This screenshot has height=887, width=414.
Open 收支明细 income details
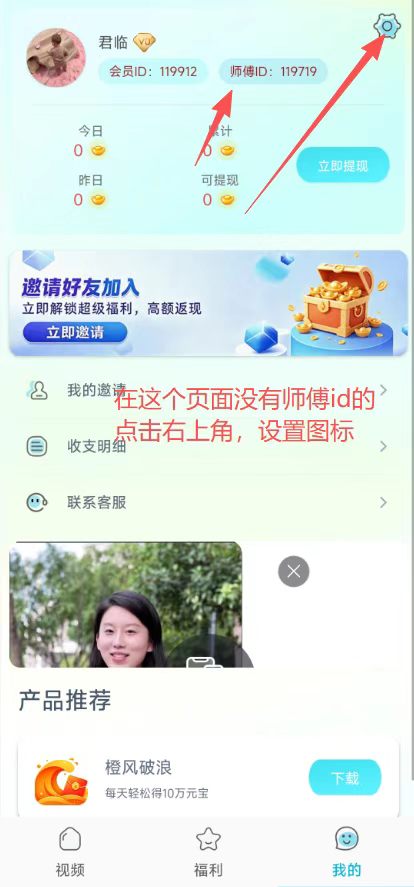pos(207,446)
